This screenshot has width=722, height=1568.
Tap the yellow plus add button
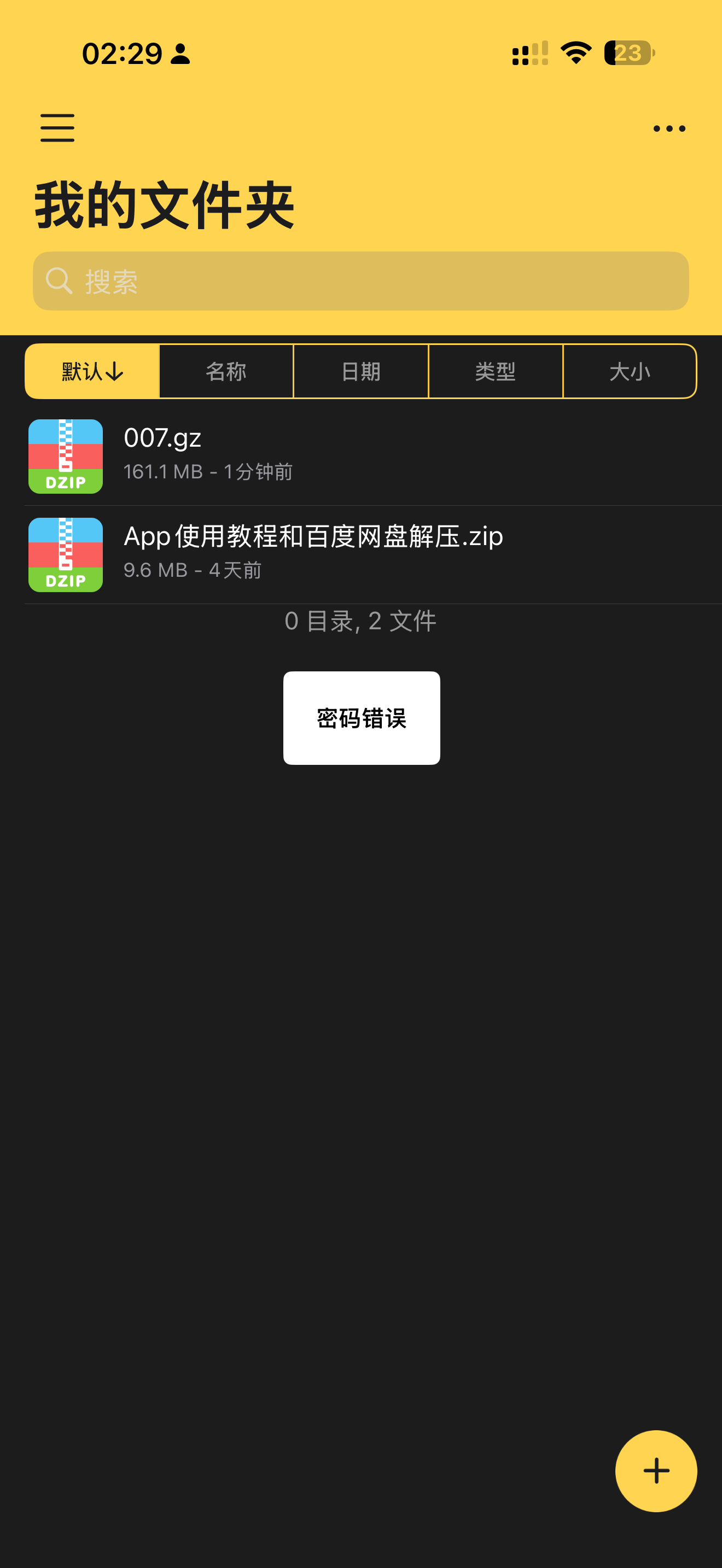(x=656, y=1471)
